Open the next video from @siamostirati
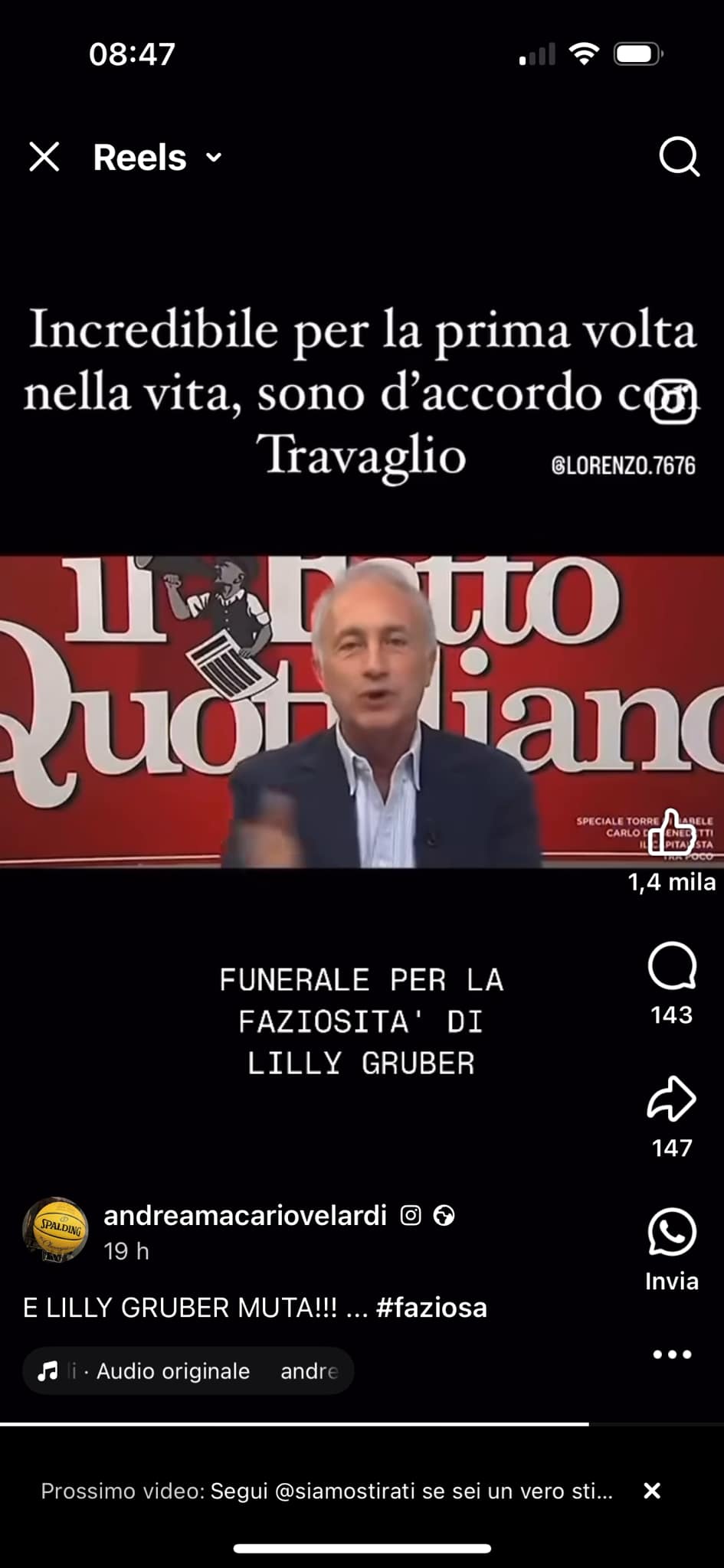724x1568 pixels. [326, 1491]
